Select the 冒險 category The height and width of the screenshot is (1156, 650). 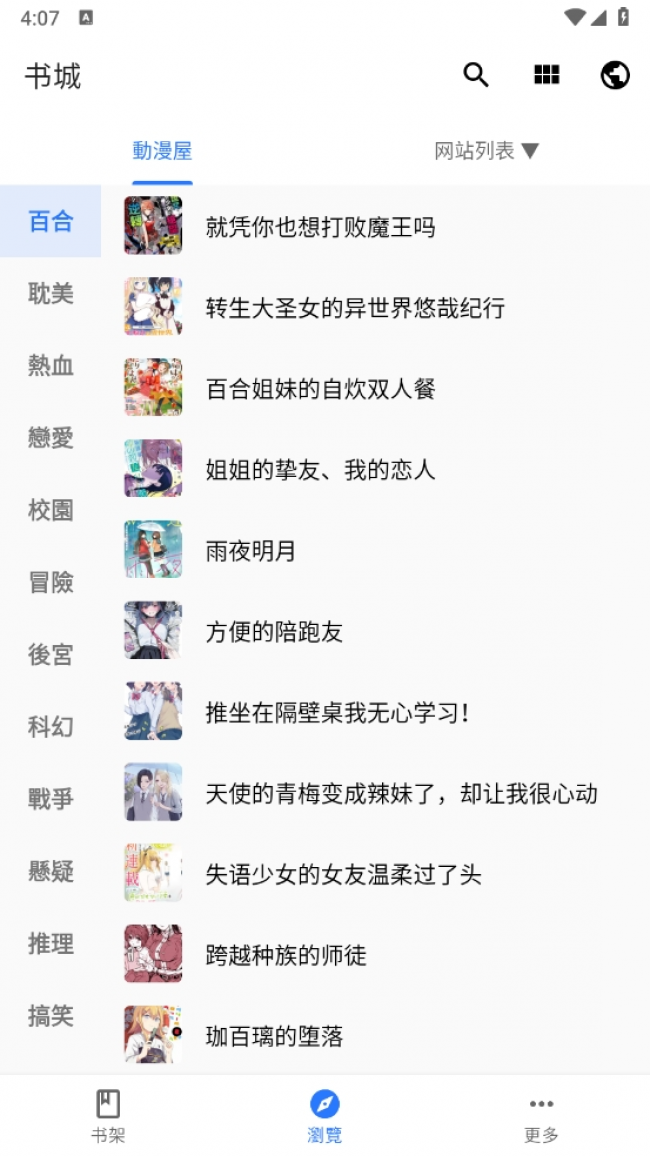51,582
